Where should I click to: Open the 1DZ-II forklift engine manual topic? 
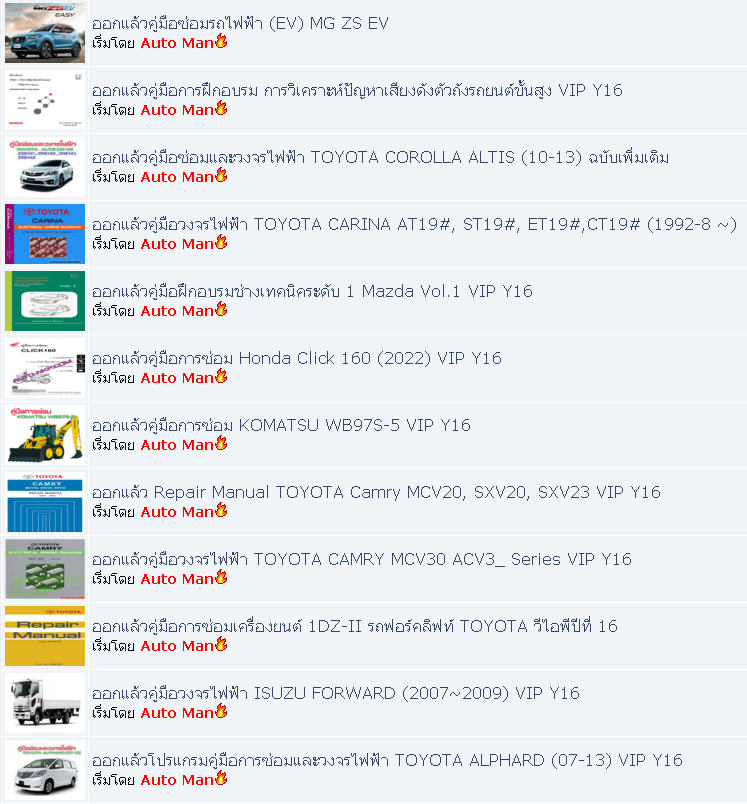(x=354, y=626)
